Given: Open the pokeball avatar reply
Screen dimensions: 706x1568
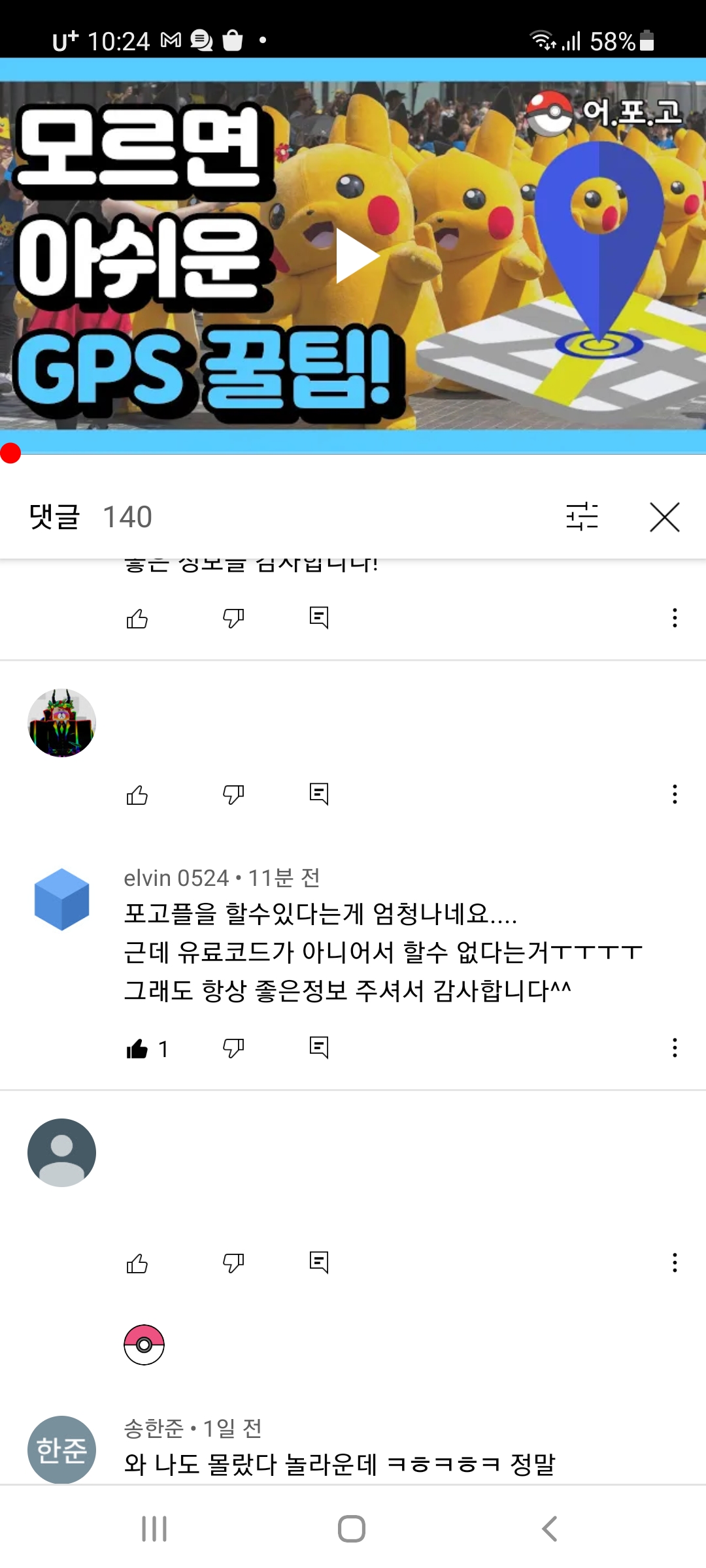Looking at the screenshot, I should click(144, 1345).
